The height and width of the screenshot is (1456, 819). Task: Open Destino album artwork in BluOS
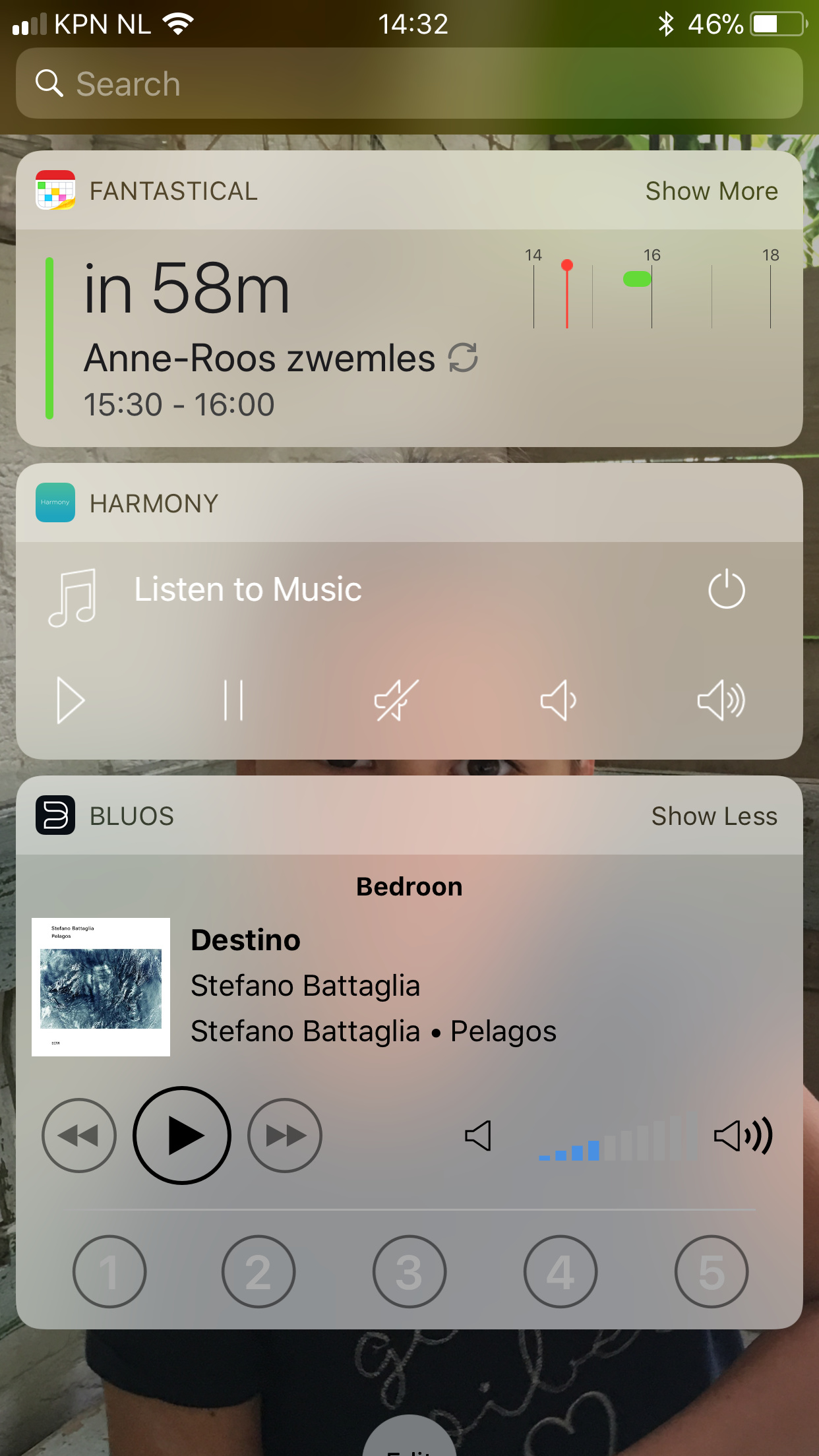click(101, 987)
